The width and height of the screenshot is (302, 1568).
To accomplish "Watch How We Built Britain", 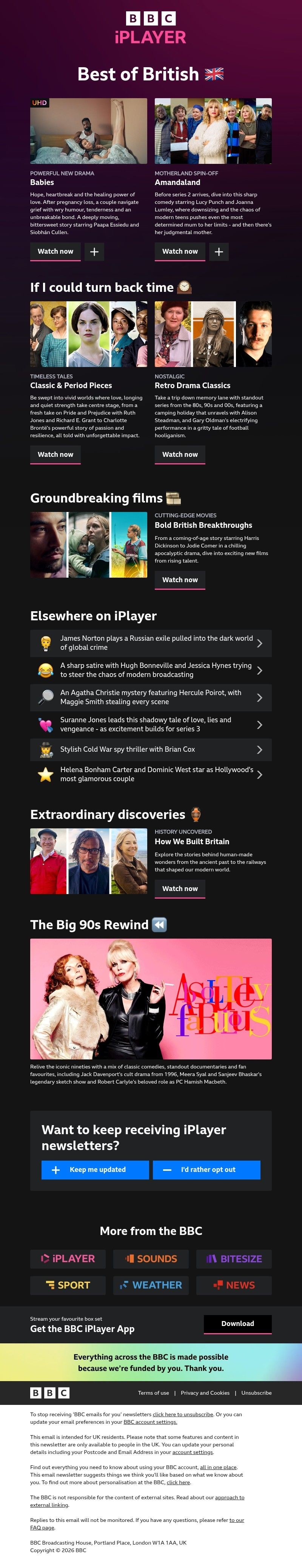I will point(180,888).
